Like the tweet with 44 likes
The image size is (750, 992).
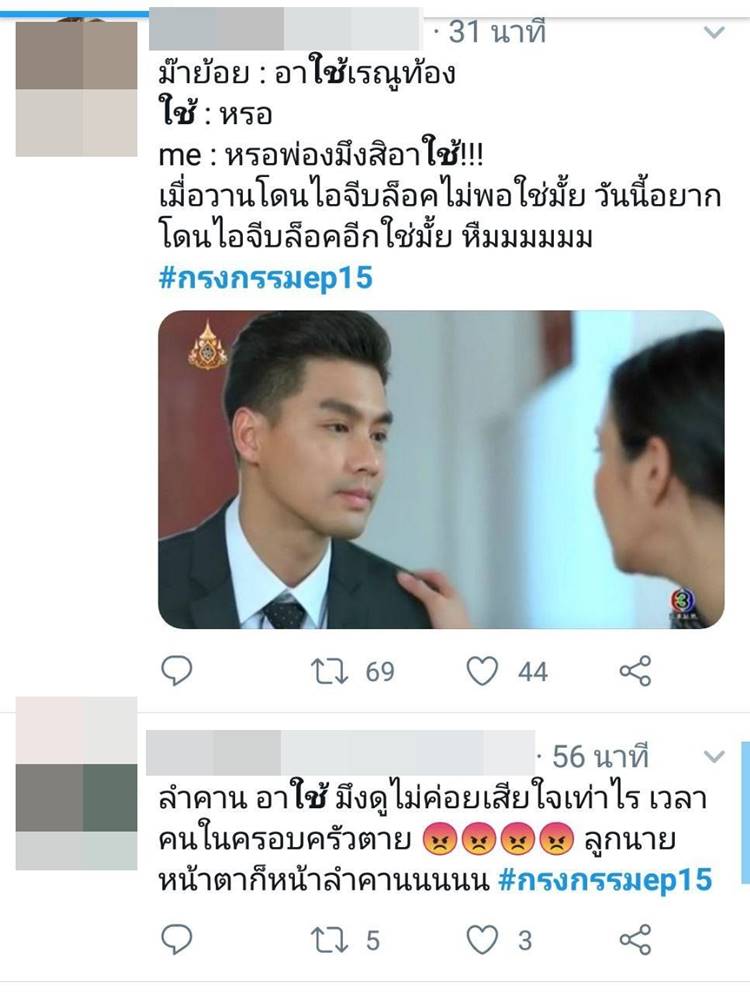[483, 671]
